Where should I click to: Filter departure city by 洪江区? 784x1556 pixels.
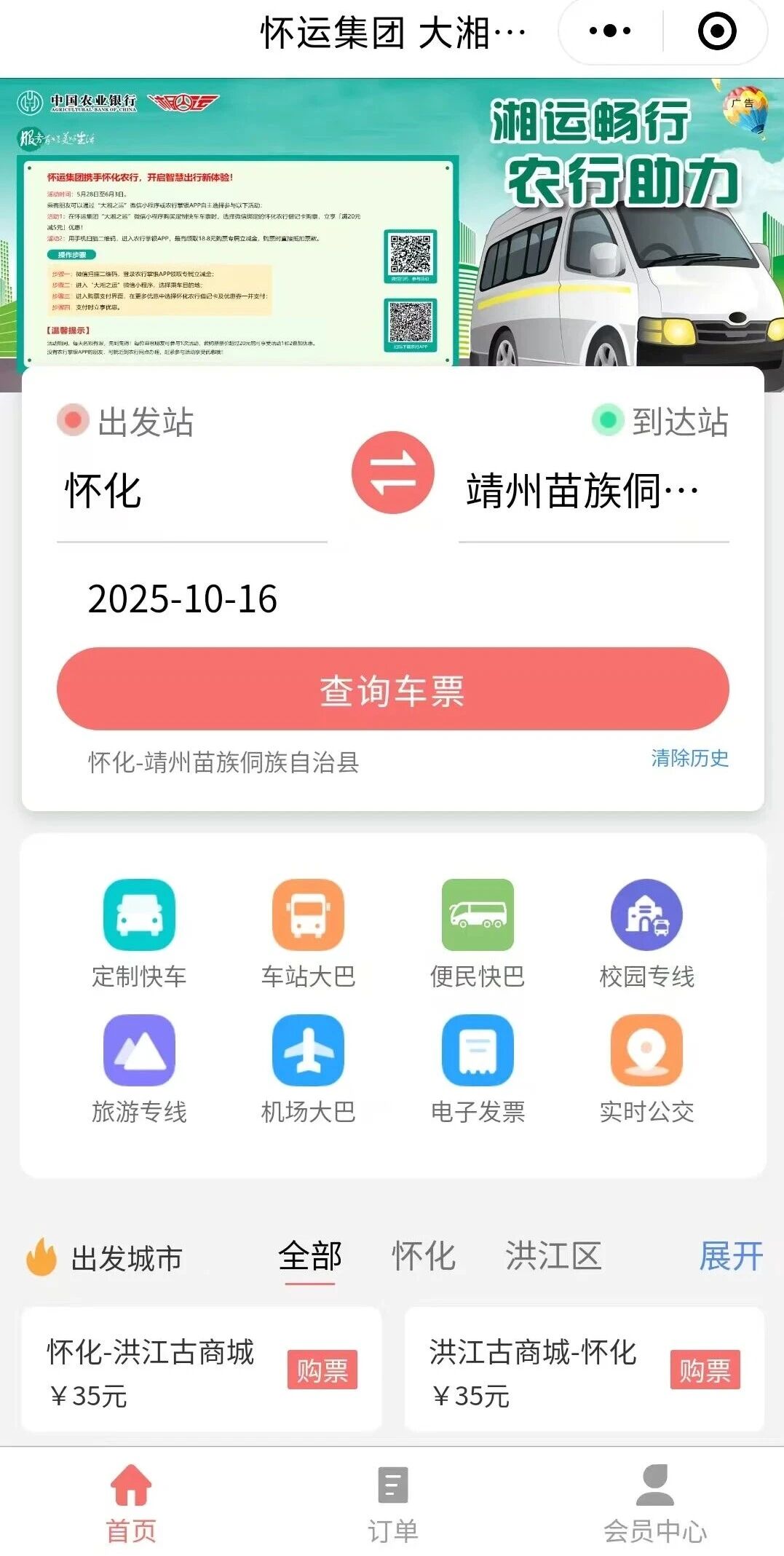[x=553, y=1256]
